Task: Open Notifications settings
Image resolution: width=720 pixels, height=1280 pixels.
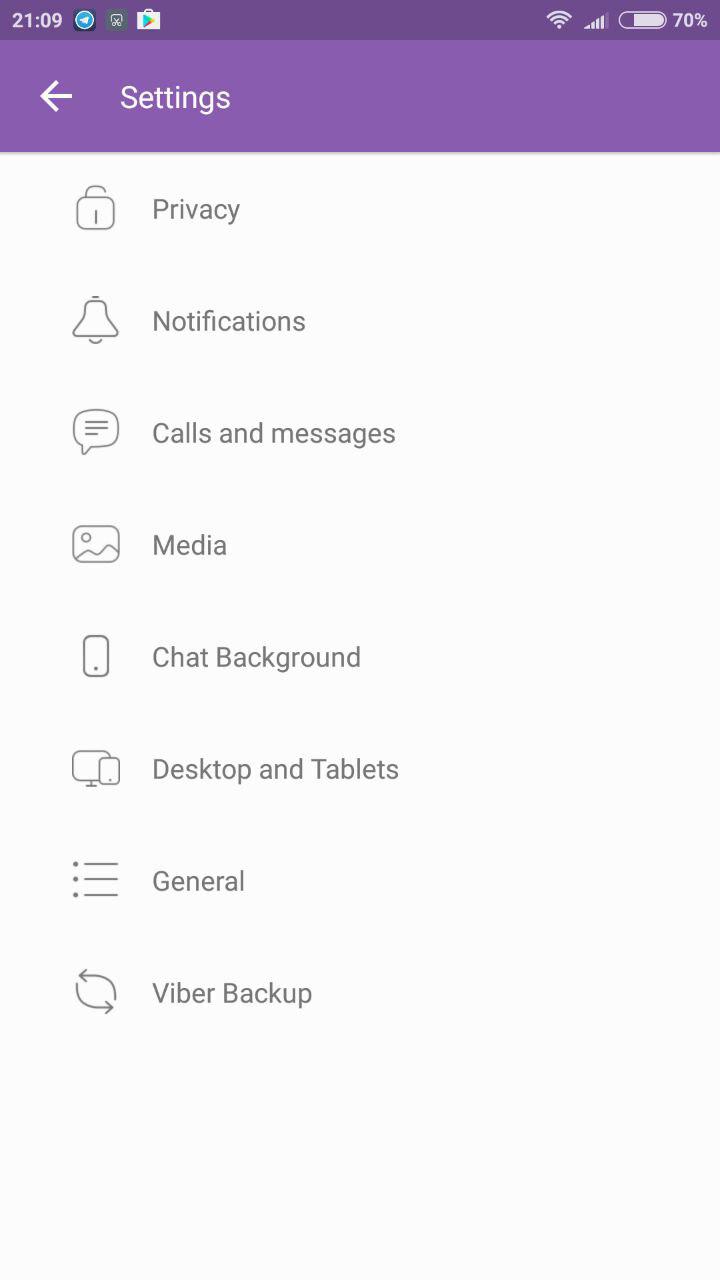Action: [x=228, y=320]
